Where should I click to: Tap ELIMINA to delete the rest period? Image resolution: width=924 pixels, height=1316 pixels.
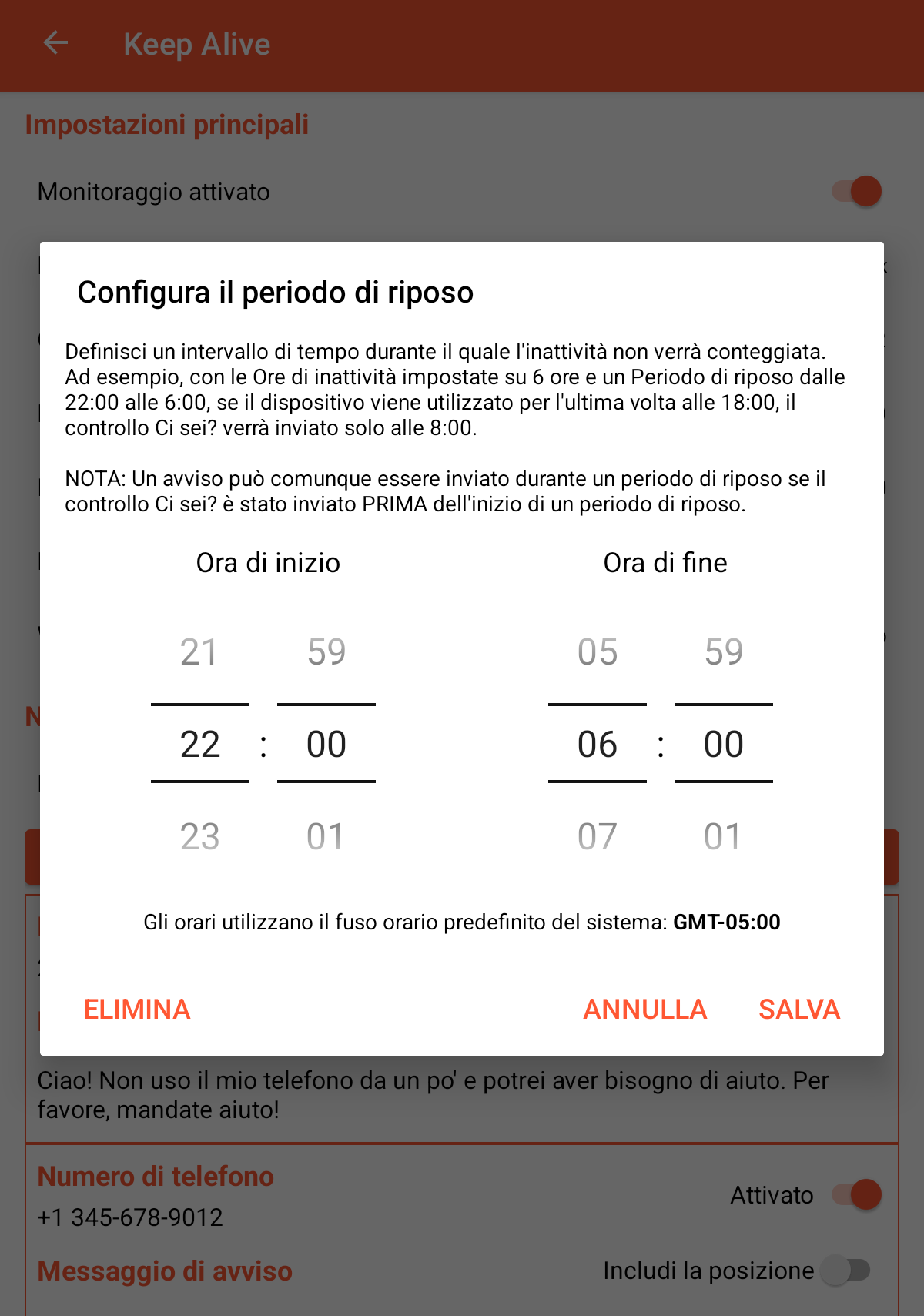pyautogui.click(x=137, y=1009)
